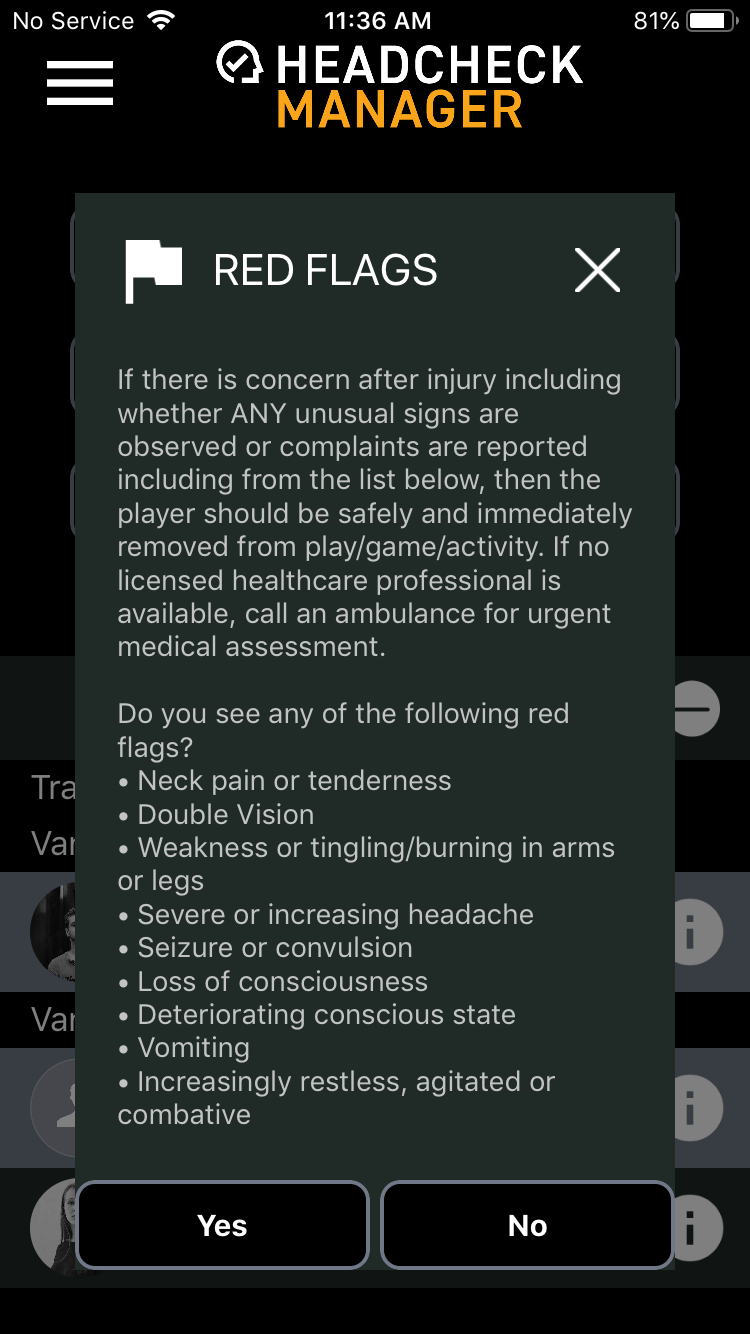Answer Yes to red flags
The height and width of the screenshot is (1334, 750).
pos(222,1225)
